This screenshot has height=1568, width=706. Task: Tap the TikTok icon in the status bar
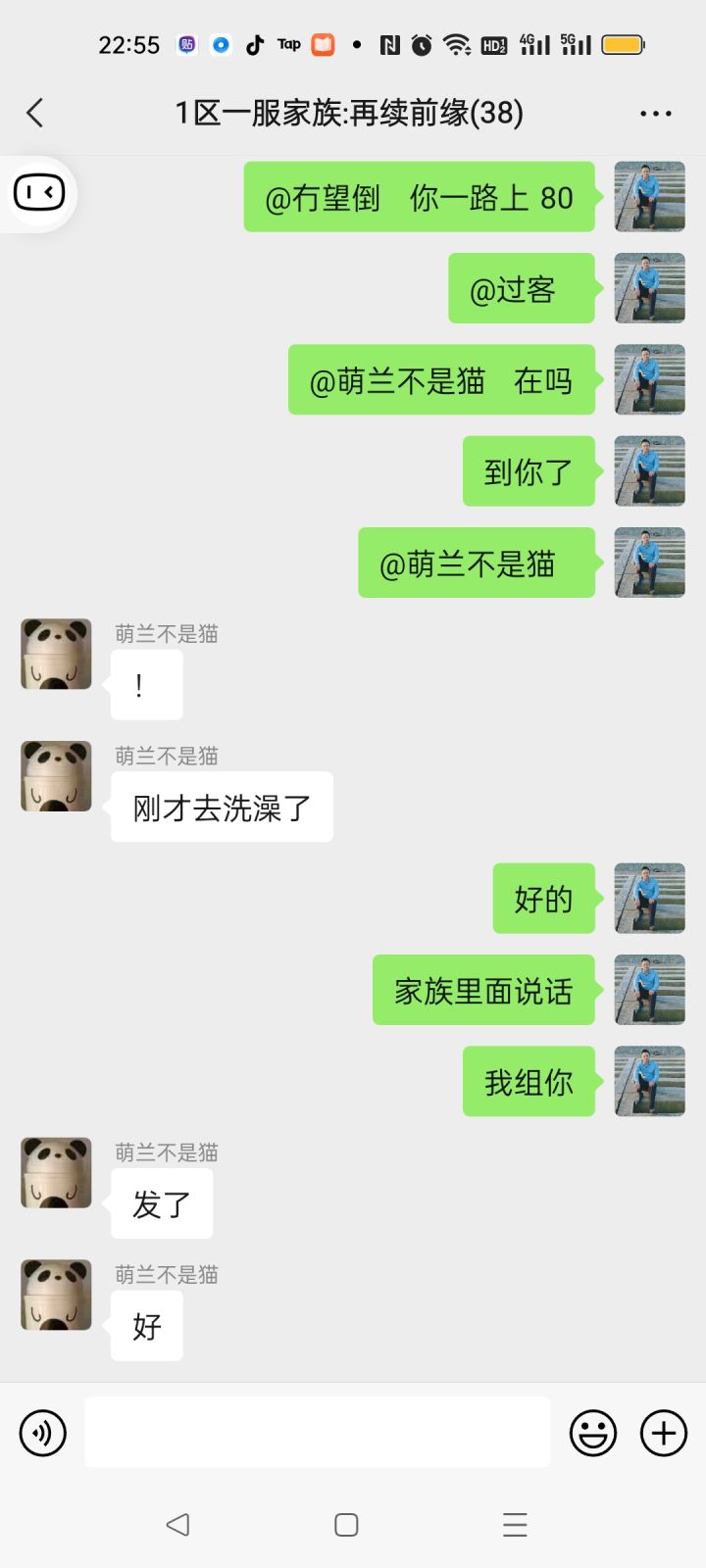(255, 44)
